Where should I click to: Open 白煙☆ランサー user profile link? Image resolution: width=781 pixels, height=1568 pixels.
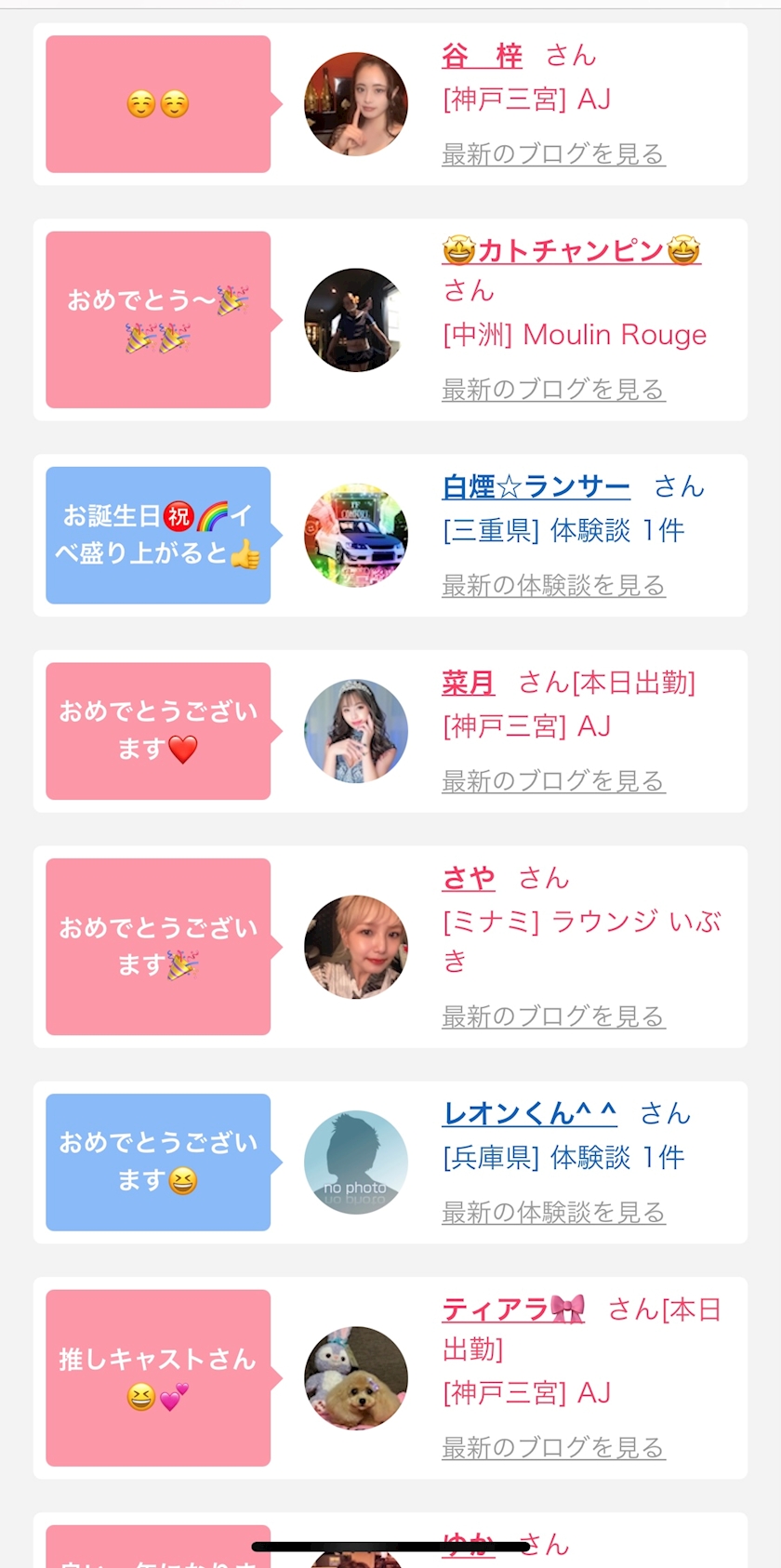click(x=536, y=486)
